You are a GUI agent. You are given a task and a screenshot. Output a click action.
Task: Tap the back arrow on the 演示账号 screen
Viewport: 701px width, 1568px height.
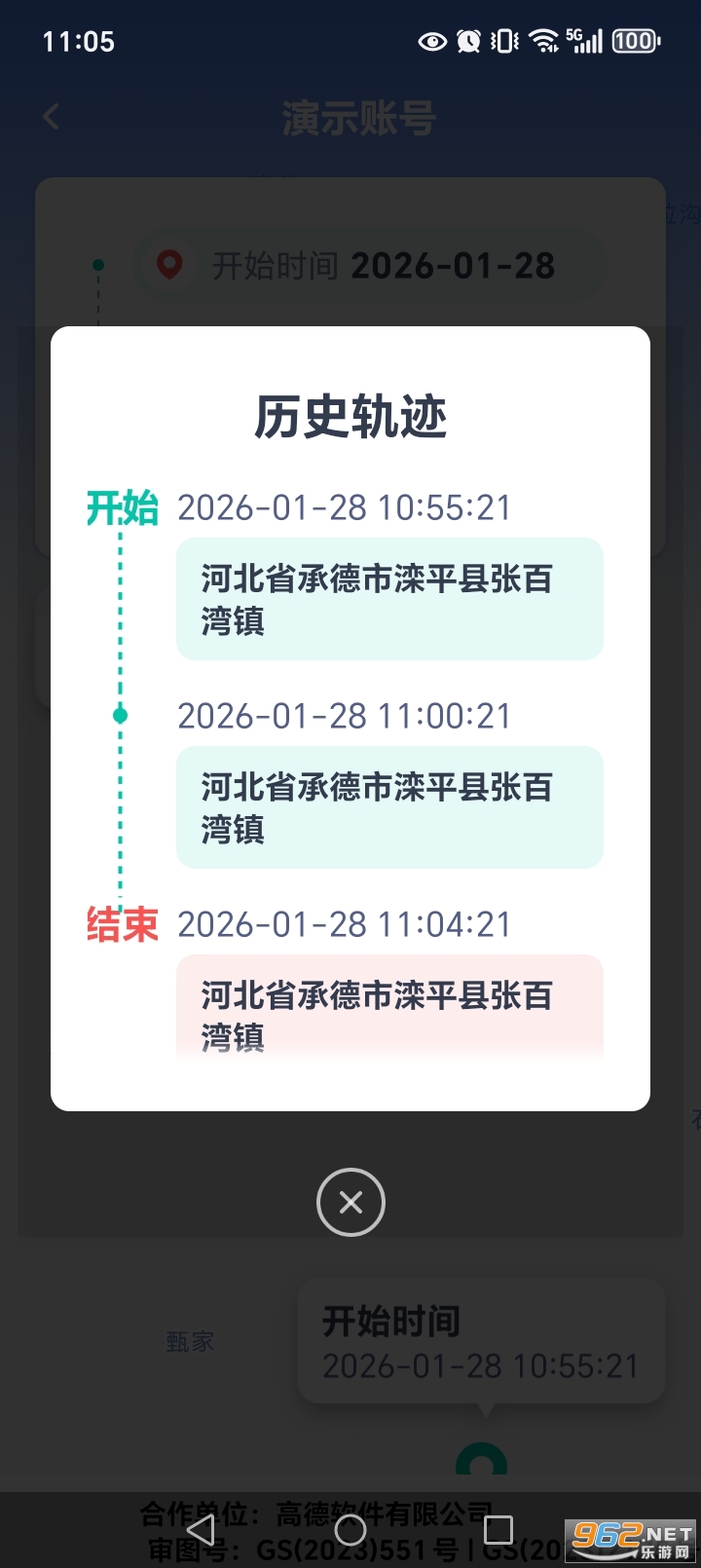[x=50, y=116]
